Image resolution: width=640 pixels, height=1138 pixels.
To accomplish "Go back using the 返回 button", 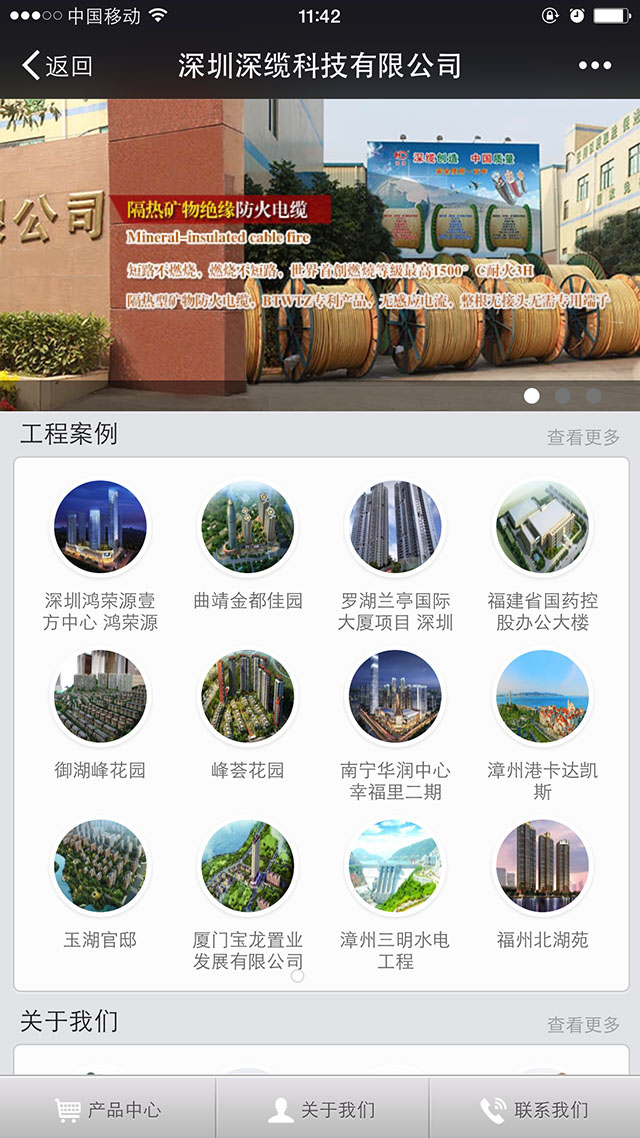I will [57, 66].
